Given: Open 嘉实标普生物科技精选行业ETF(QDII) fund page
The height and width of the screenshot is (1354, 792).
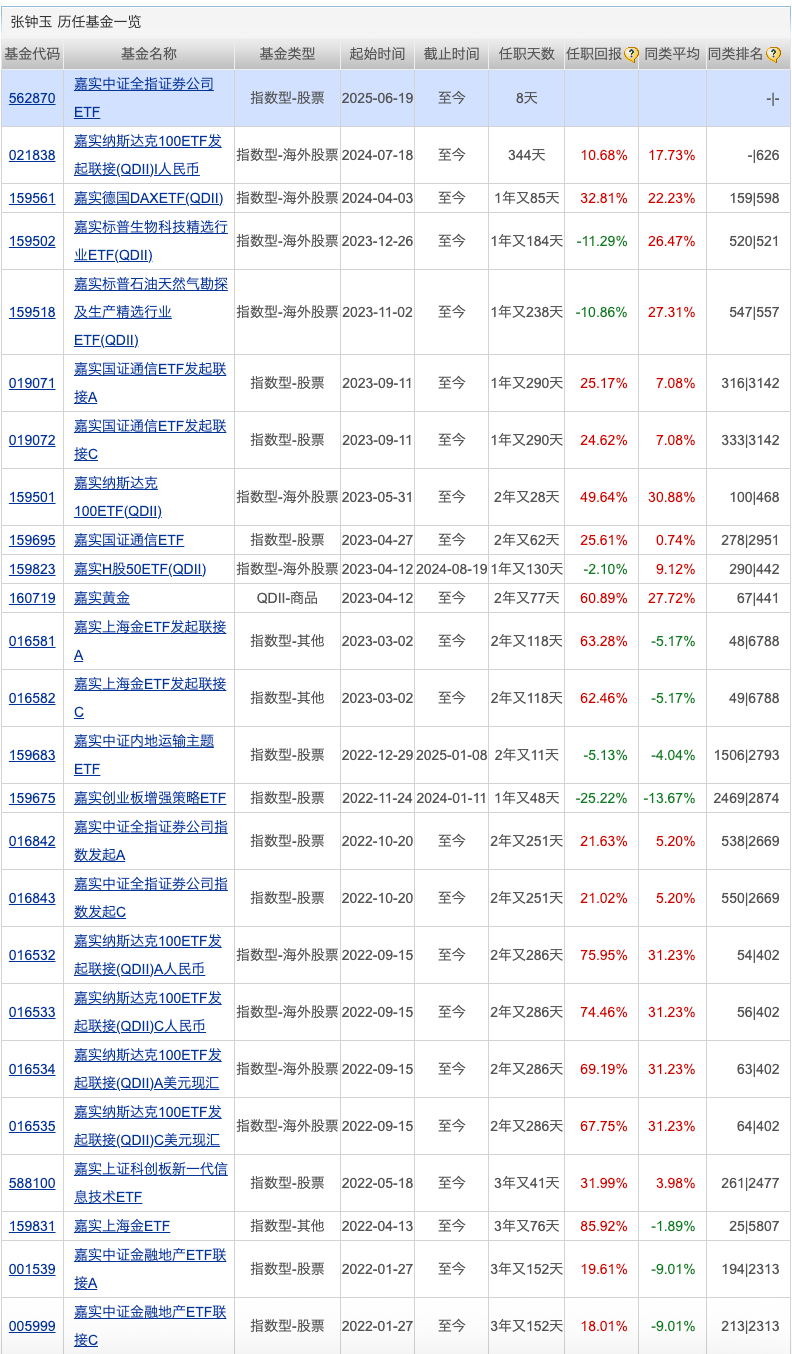Looking at the screenshot, I should pos(150,241).
